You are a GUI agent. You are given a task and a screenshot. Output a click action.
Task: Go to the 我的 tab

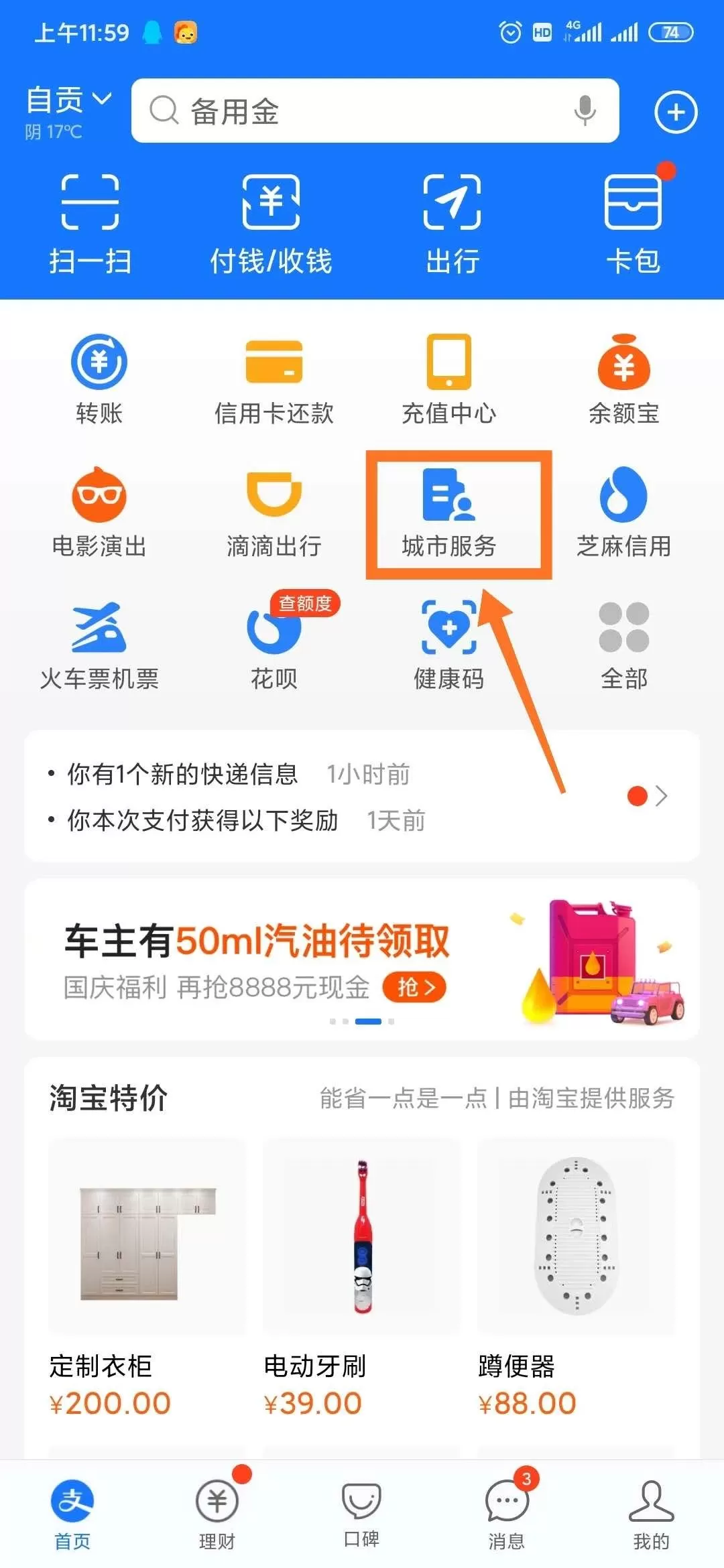point(651,1511)
